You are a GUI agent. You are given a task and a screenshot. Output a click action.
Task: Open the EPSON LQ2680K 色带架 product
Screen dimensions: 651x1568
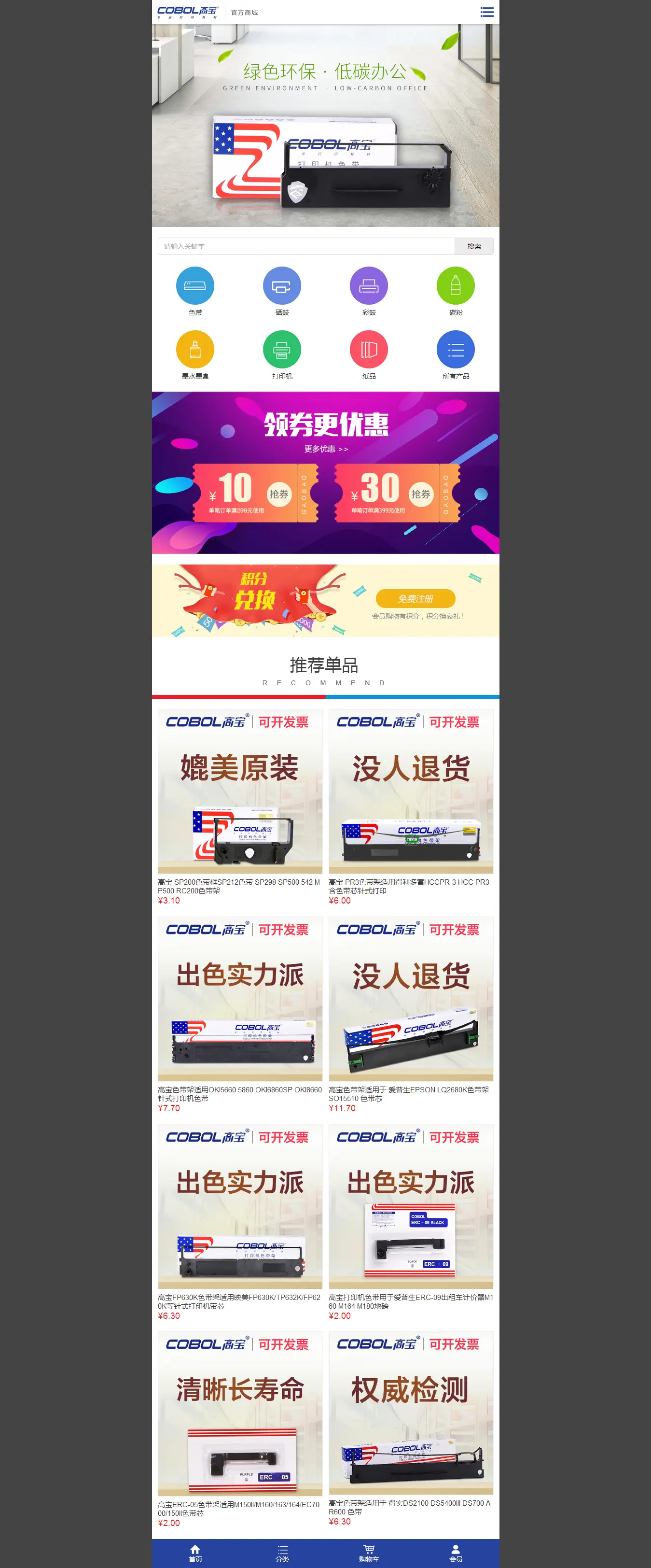coord(411,999)
